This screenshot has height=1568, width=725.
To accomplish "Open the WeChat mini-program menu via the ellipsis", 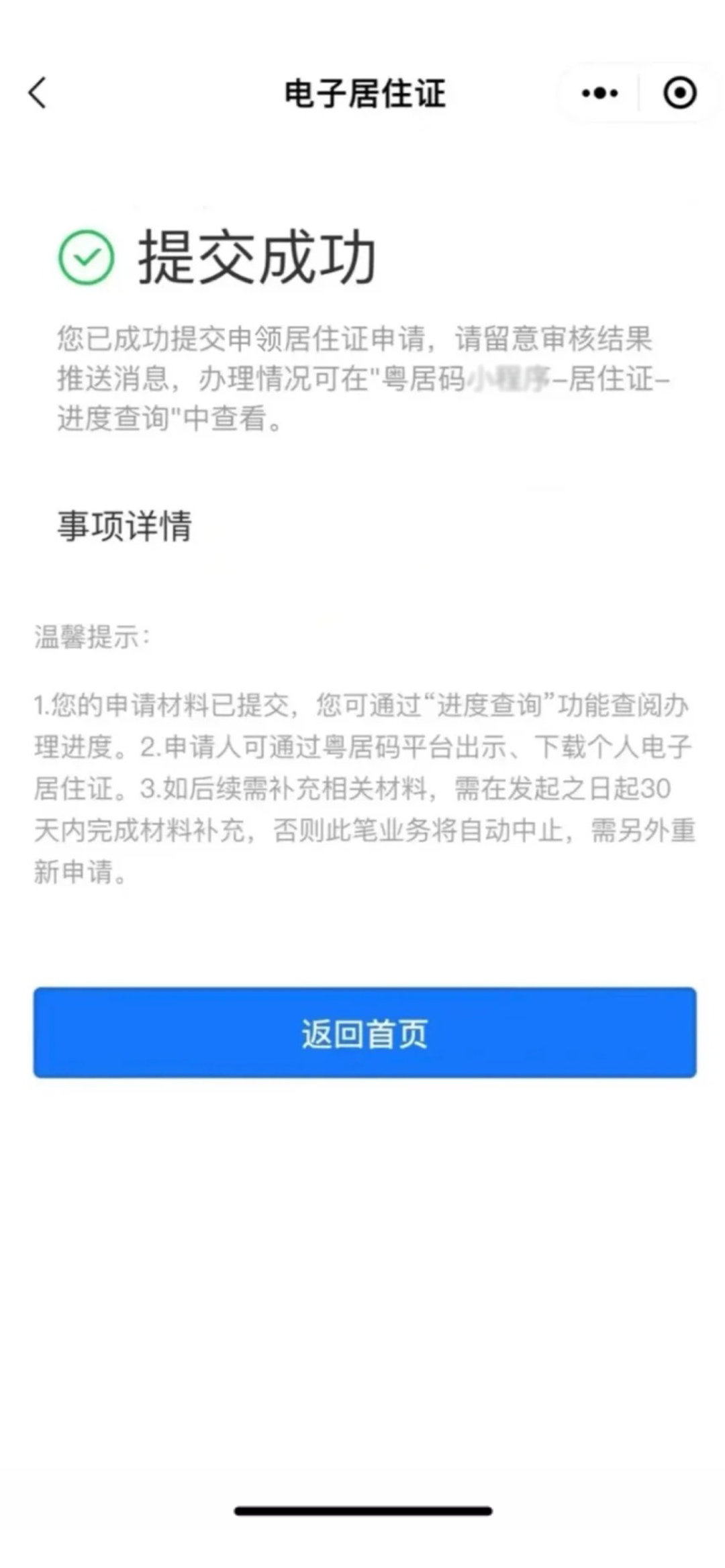I will [x=599, y=94].
